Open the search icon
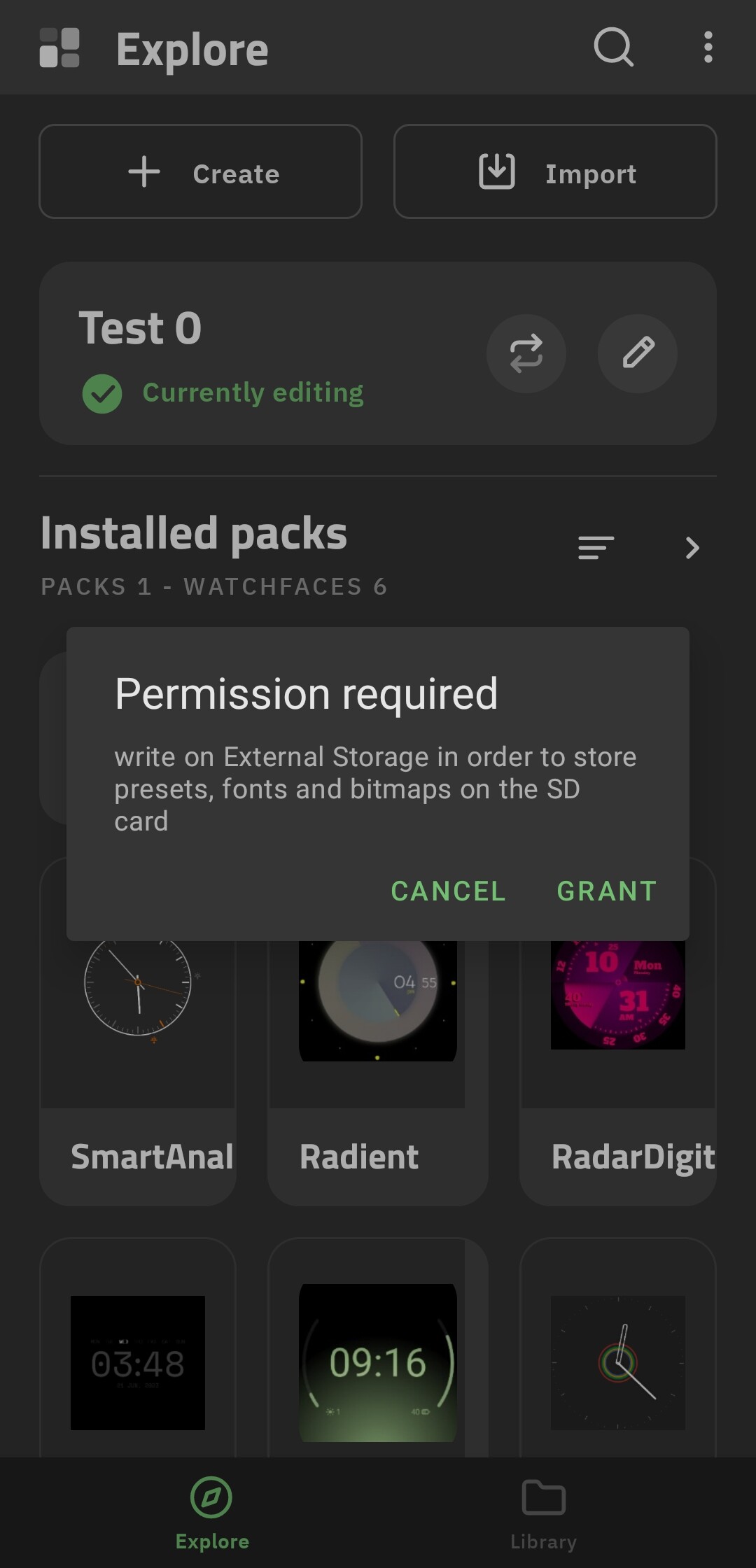 (614, 48)
